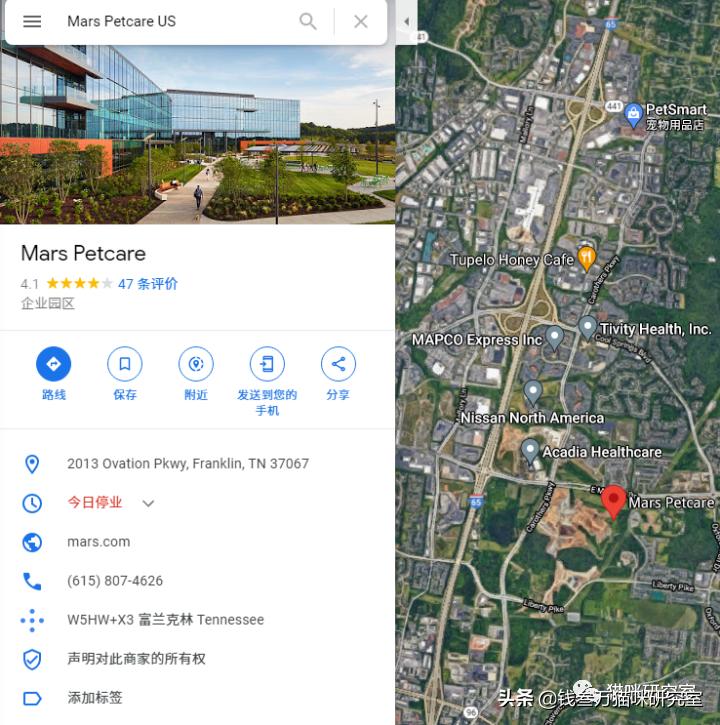The height and width of the screenshot is (725, 720).
Task: Search nearby with 附近 button
Action: [x=196, y=365]
